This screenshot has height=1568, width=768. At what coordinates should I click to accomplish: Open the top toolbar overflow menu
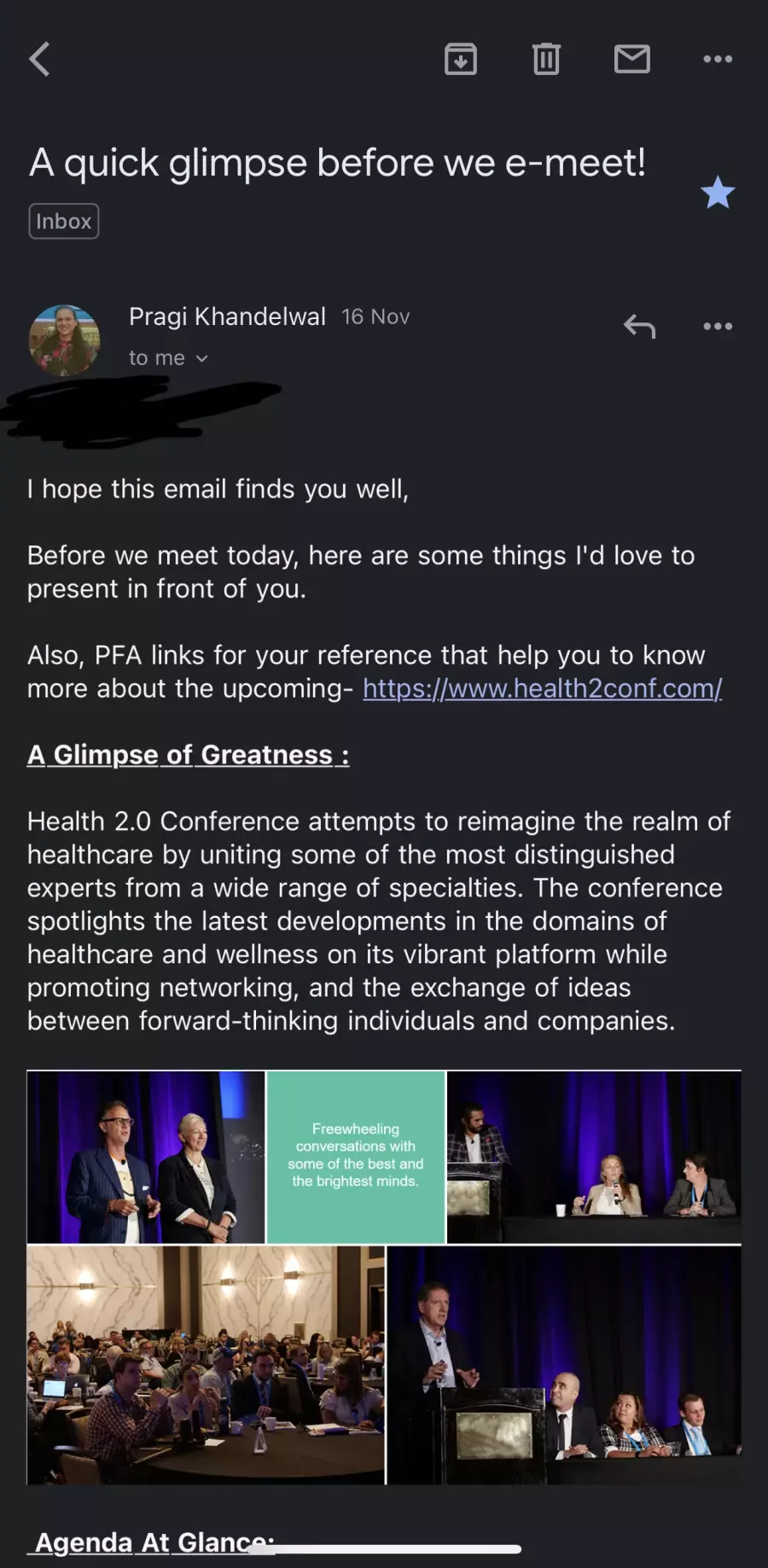pyautogui.click(x=718, y=59)
